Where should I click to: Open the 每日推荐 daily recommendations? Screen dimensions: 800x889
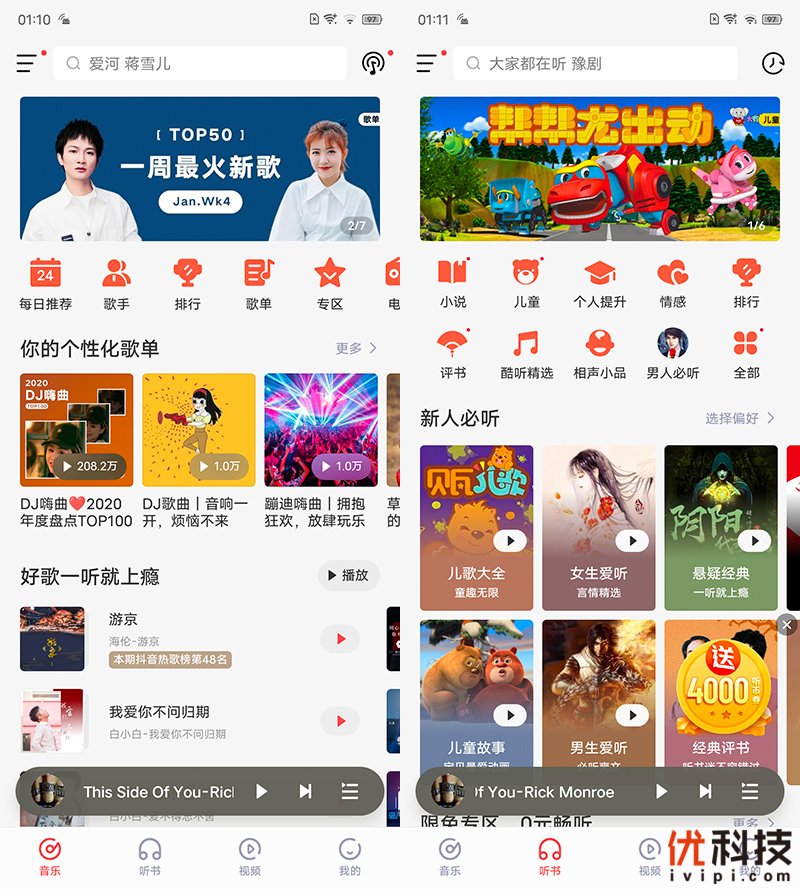click(x=45, y=283)
